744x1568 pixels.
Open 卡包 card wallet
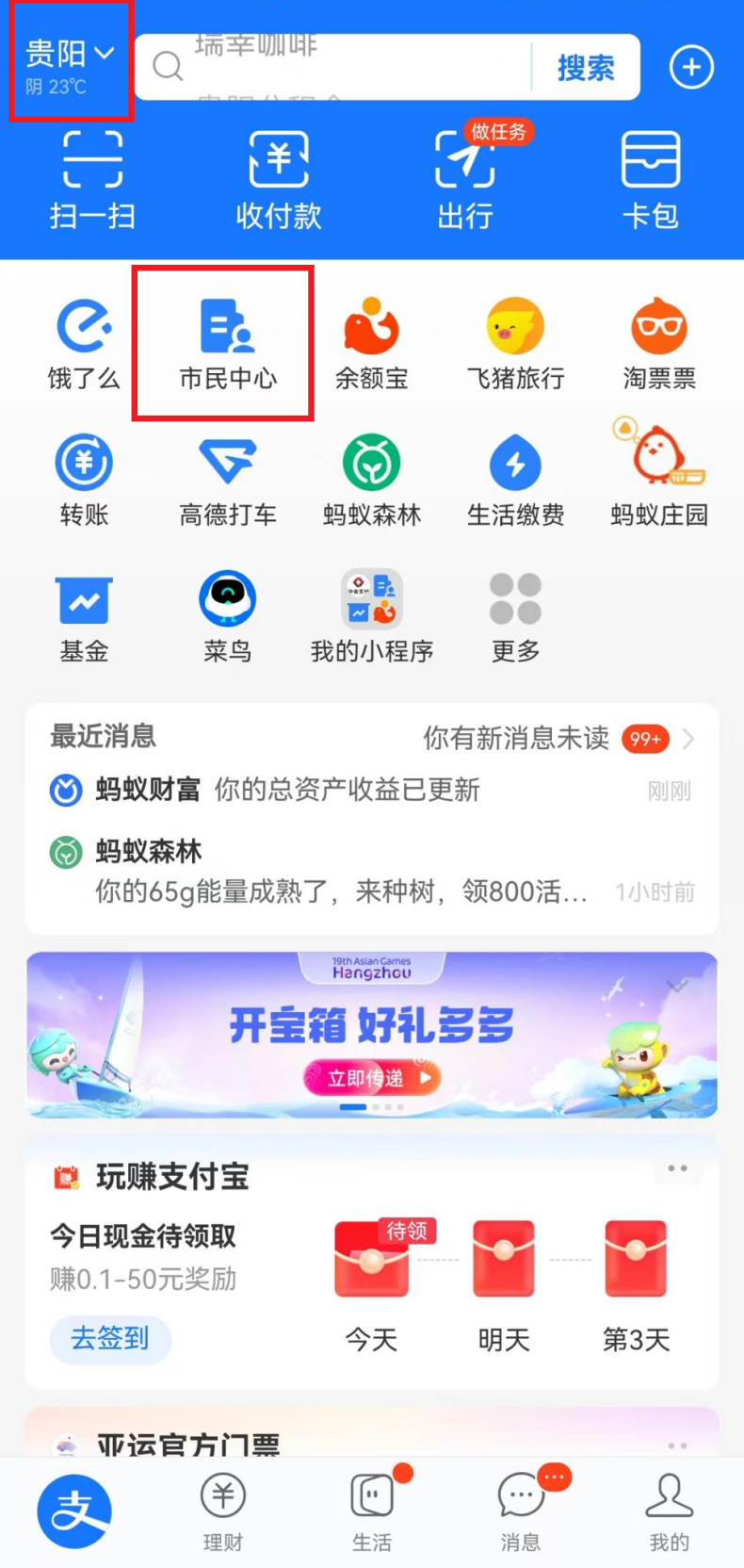pyautogui.click(x=651, y=181)
